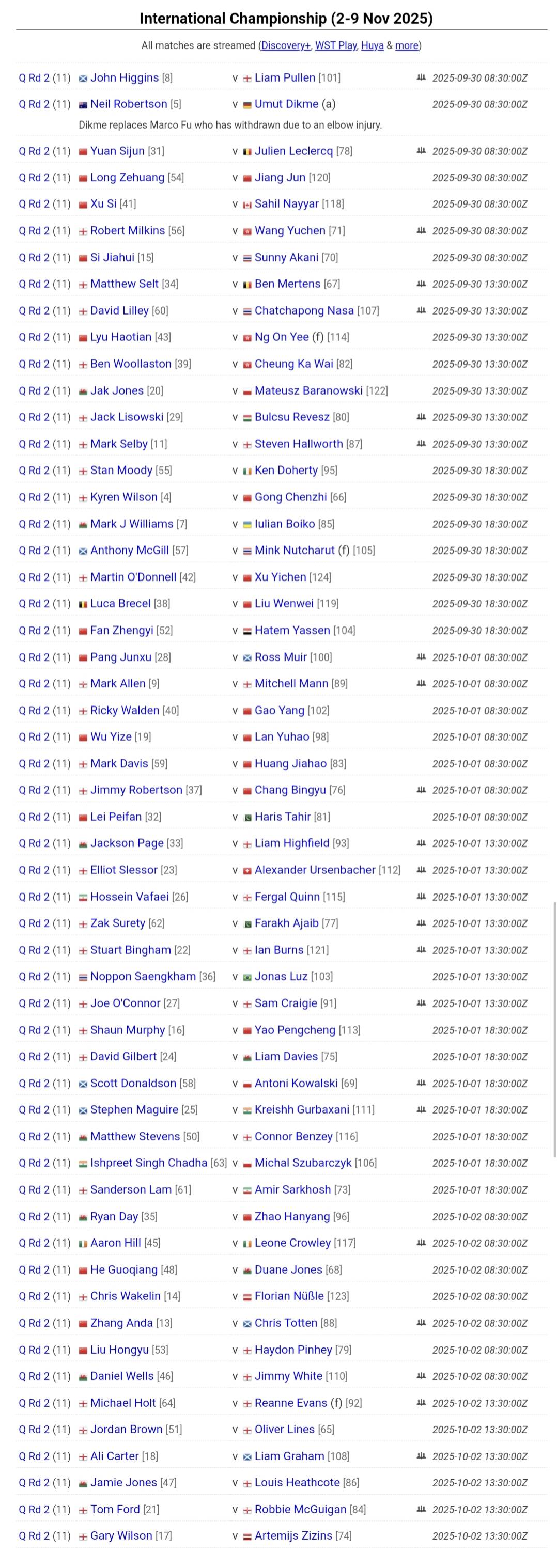Open Q Rd 2 link for Yuan Sijun match
Viewport: 557px width, 1568px height.
44,151
